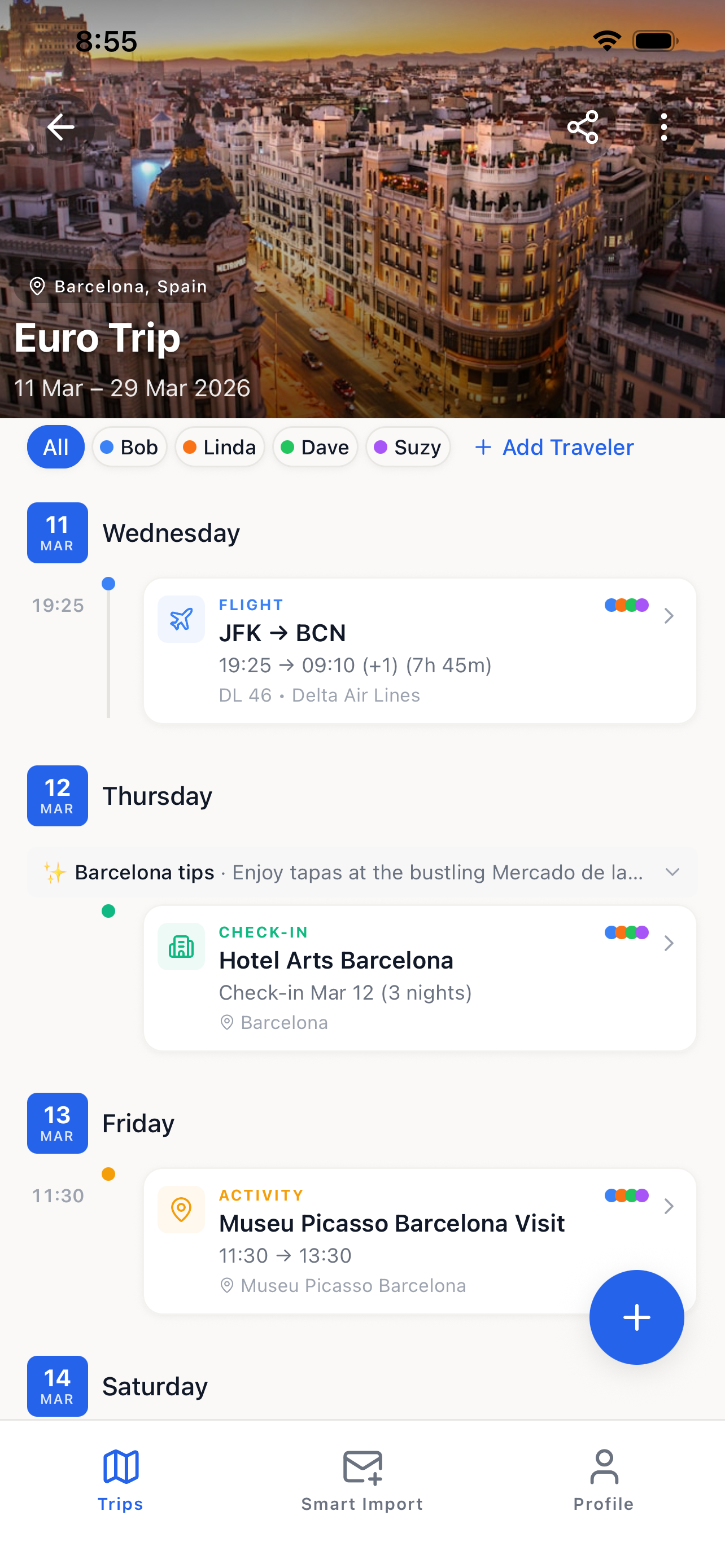Image resolution: width=725 pixels, height=1568 pixels.
Task: Tap the floating plus button to add item
Action: [636, 1317]
